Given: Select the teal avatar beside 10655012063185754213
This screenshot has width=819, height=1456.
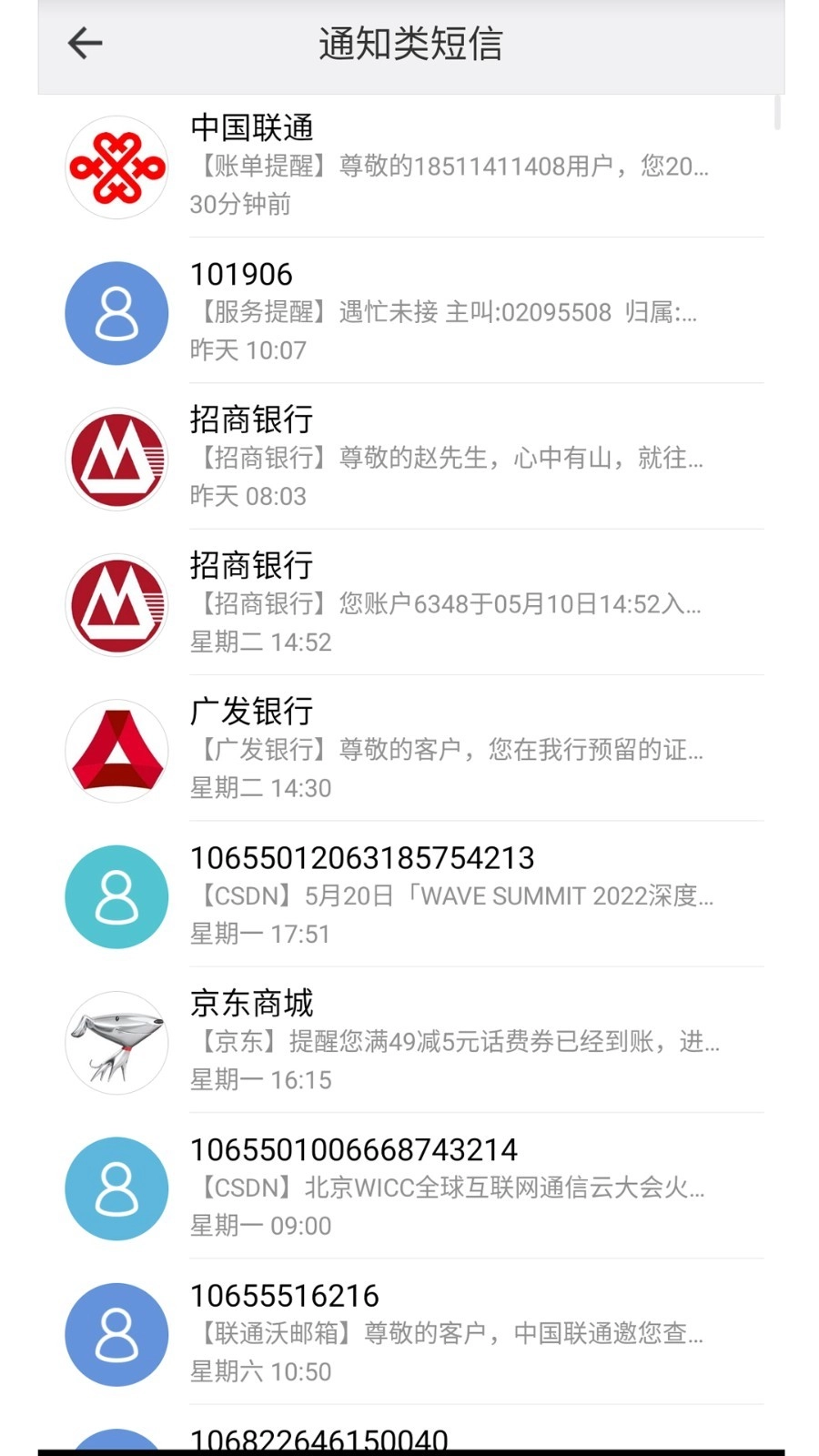Looking at the screenshot, I should [116, 896].
